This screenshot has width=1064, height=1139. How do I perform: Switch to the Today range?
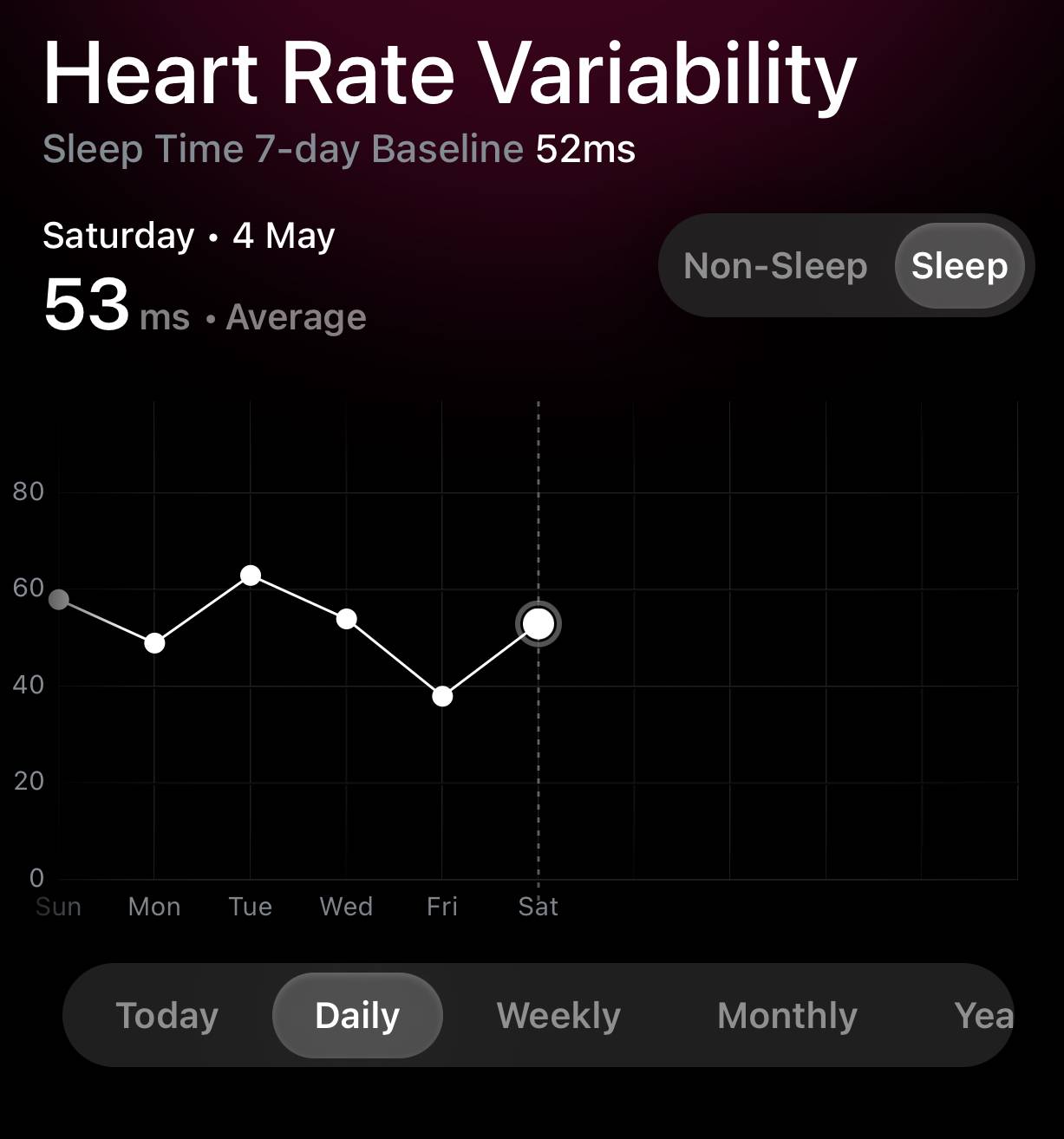tap(167, 1015)
